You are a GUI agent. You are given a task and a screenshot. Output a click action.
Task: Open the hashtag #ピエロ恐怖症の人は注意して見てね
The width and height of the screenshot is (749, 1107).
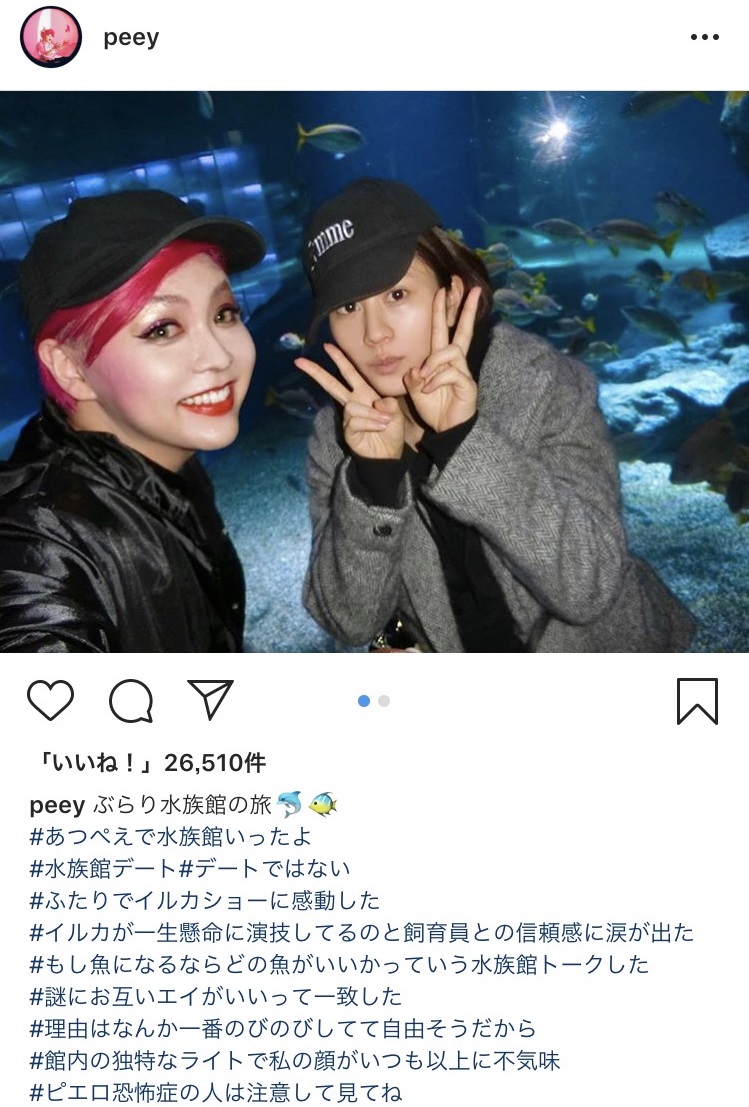pos(216,1093)
